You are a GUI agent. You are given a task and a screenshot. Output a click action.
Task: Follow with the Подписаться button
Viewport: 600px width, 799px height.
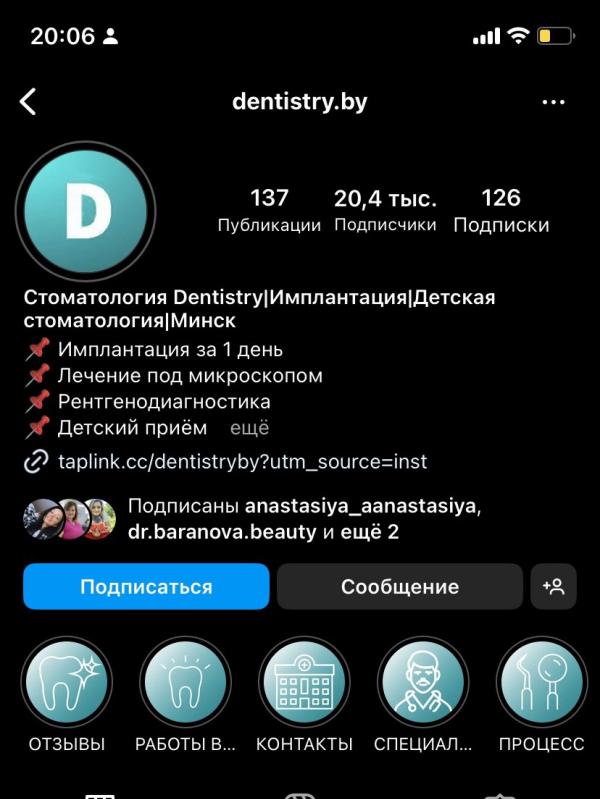pyautogui.click(x=146, y=587)
